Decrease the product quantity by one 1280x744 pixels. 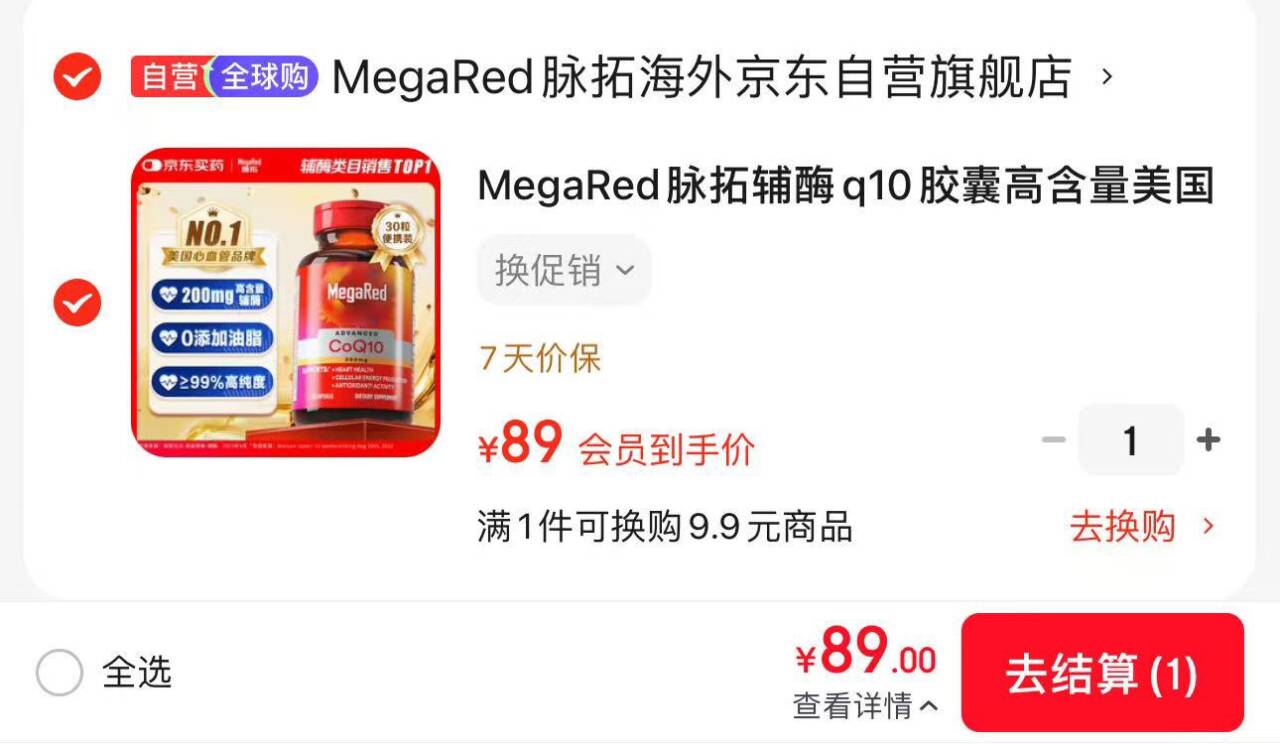pos(1053,440)
